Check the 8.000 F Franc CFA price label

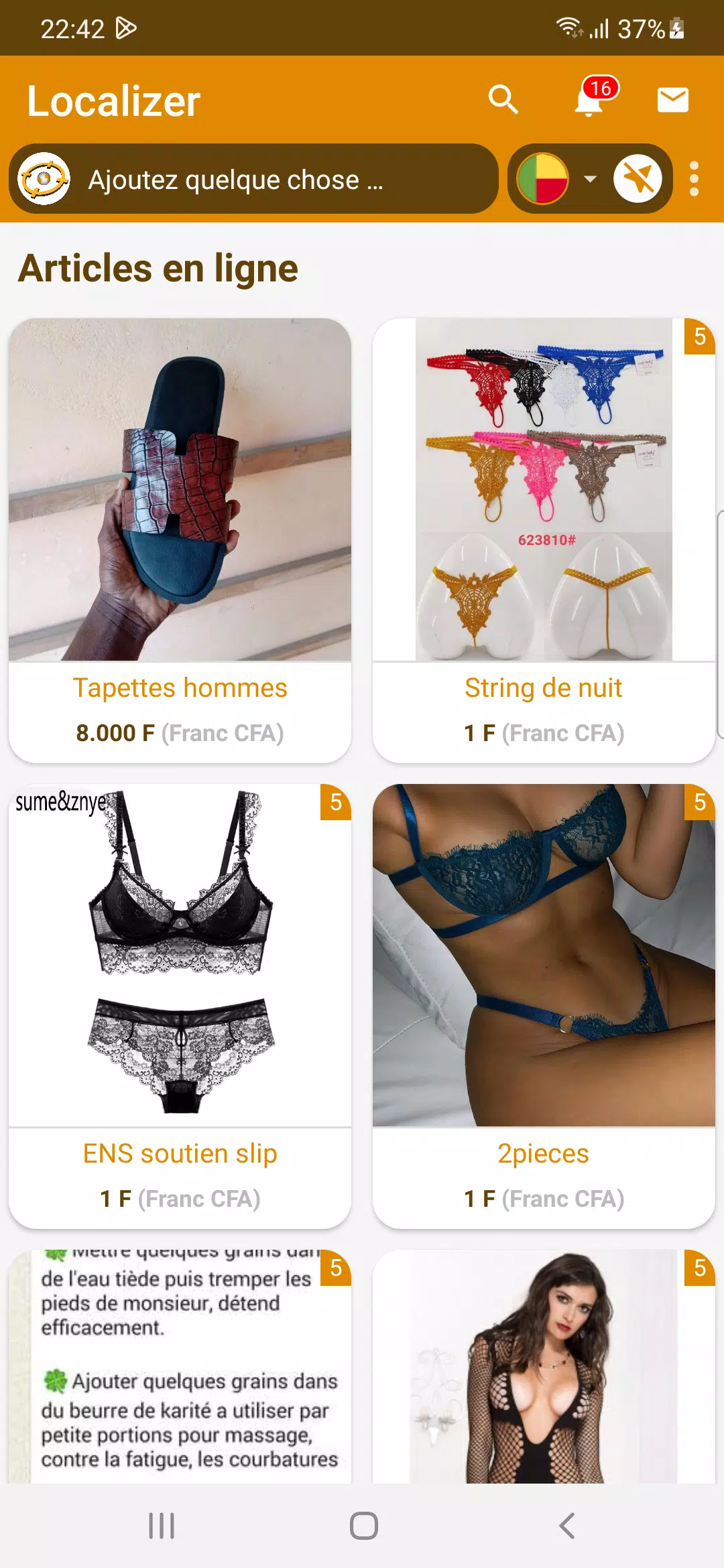click(180, 732)
